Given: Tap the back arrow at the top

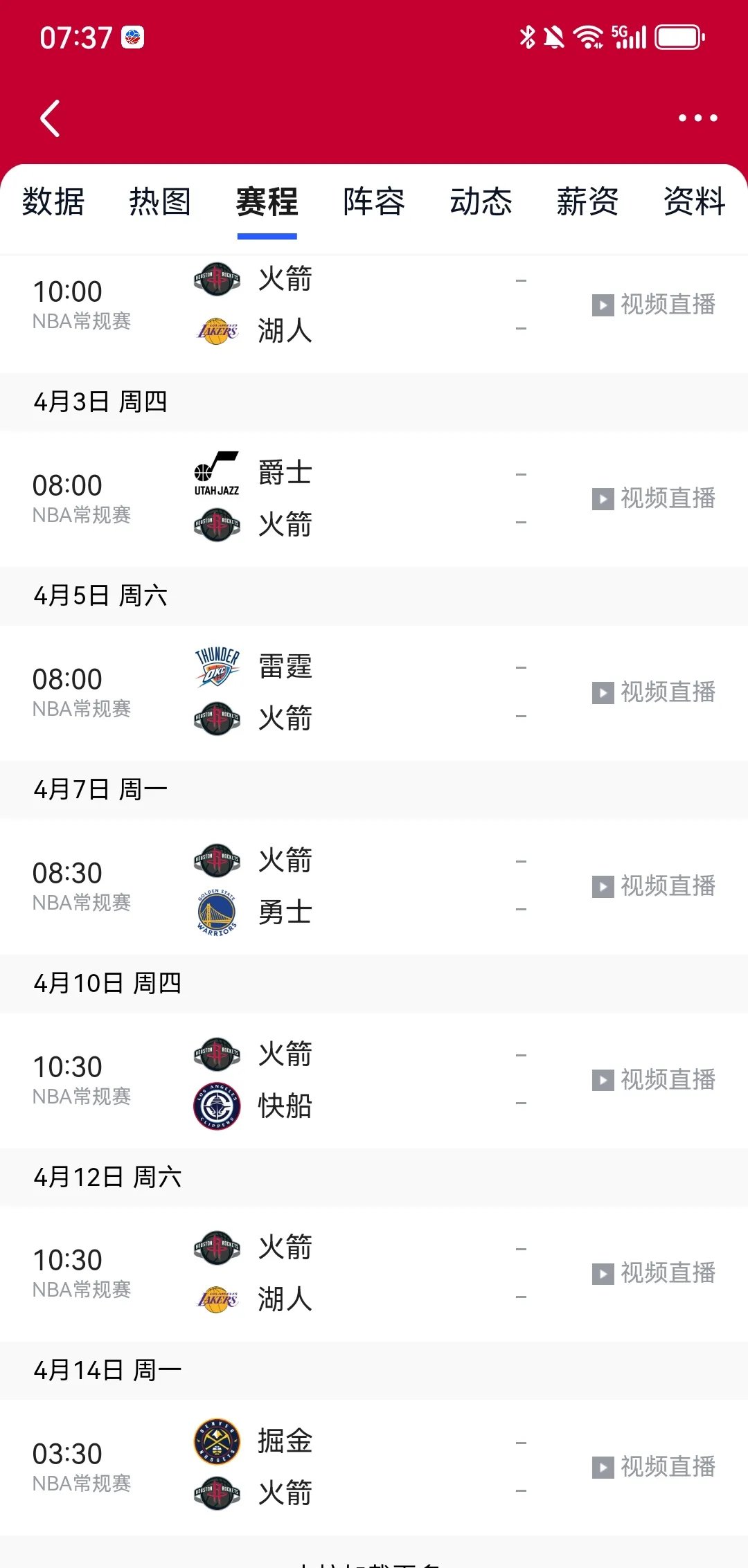Looking at the screenshot, I should [x=49, y=118].
